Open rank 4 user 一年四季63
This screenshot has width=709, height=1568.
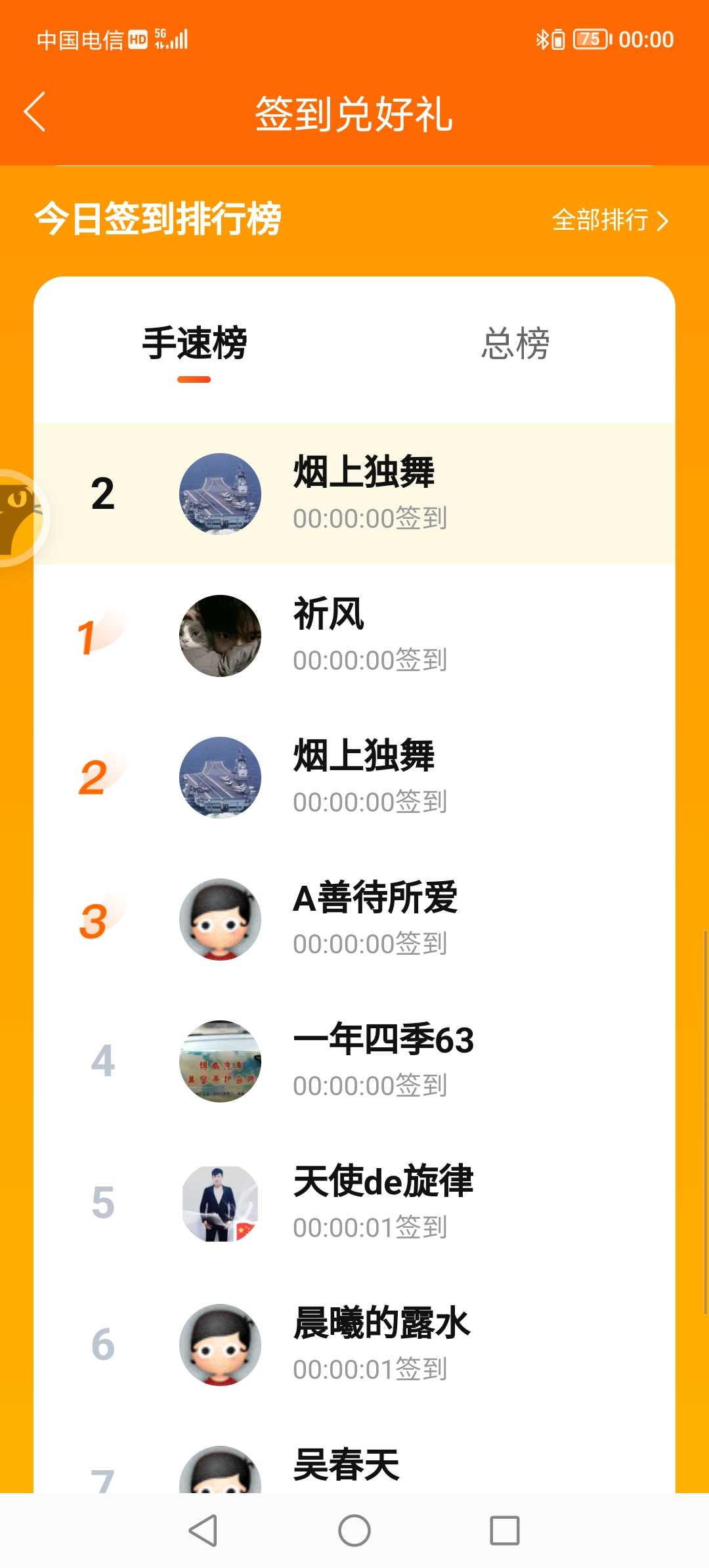tap(354, 1061)
